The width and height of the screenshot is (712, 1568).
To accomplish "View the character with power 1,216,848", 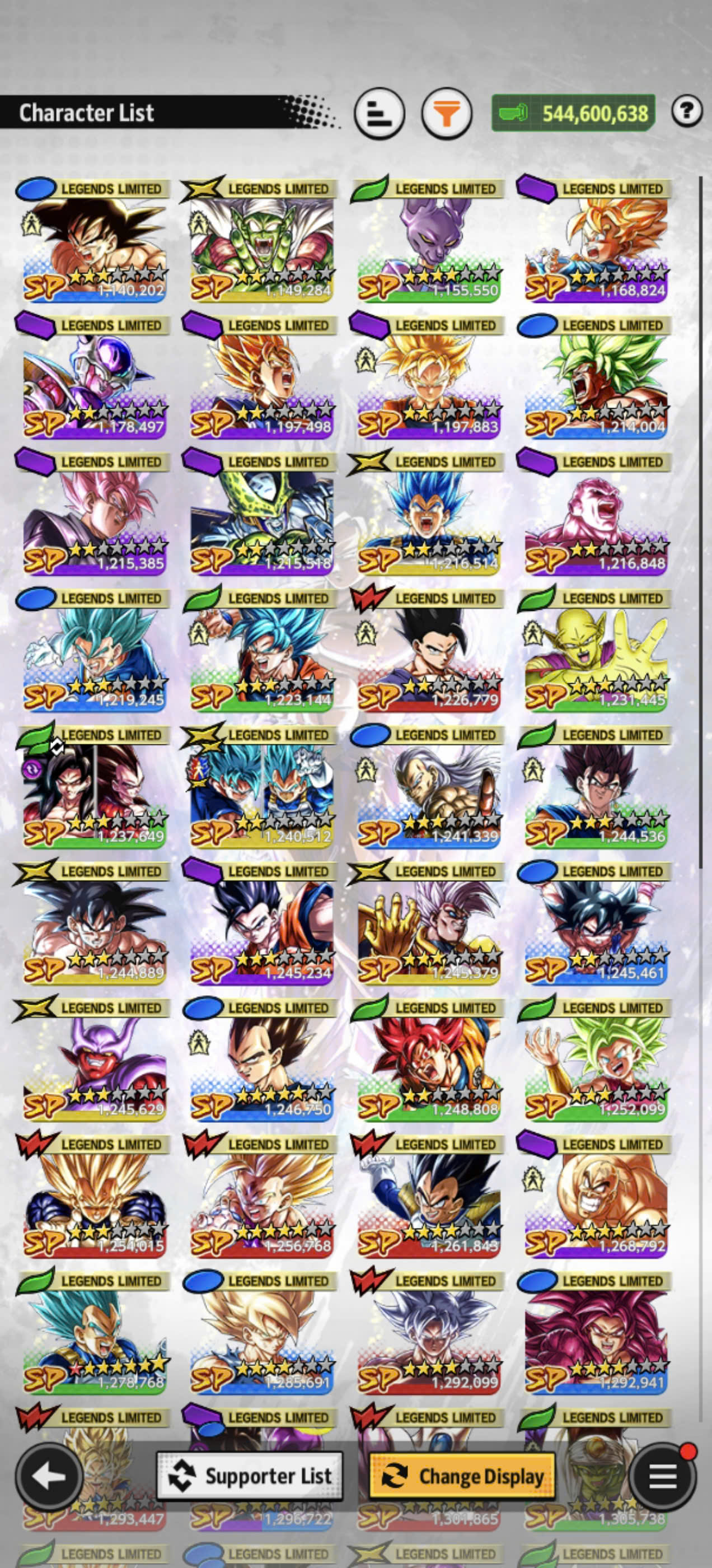I will coord(594,514).
